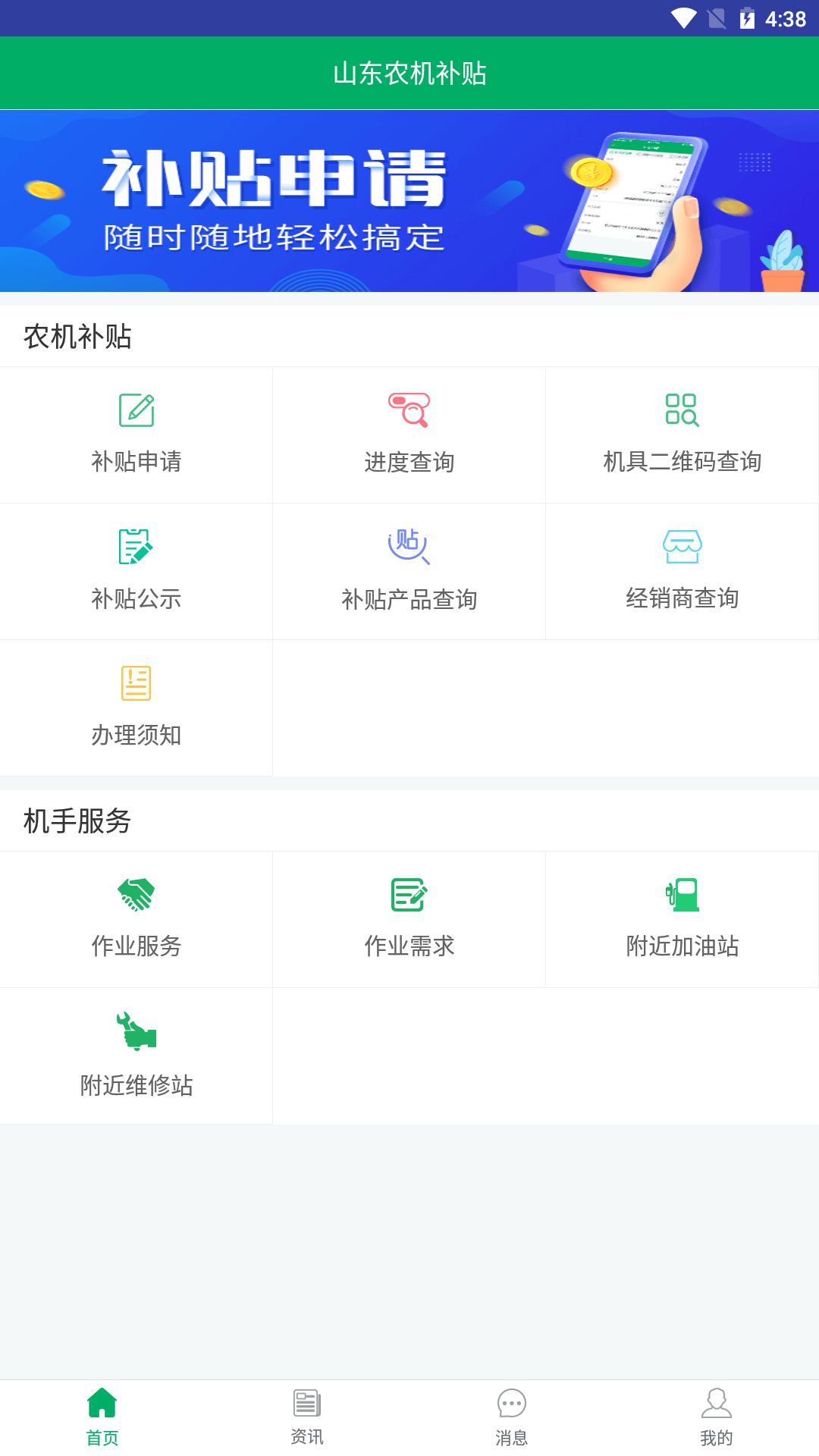Viewport: 819px width, 1456px height.
Task: Tap the 补贴申请 blue promotional banner
Action: pos(409,199)
